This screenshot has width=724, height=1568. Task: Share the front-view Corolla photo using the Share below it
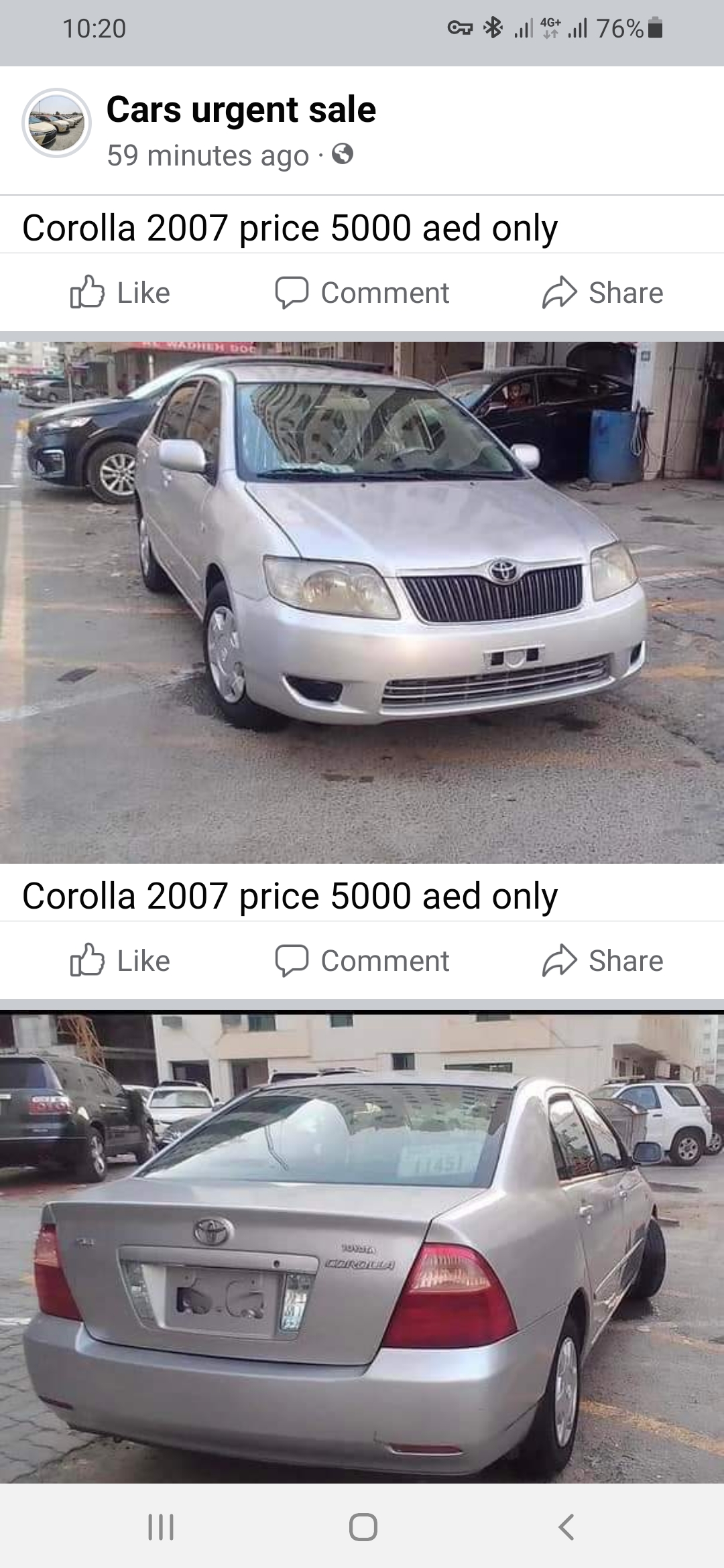603,961
